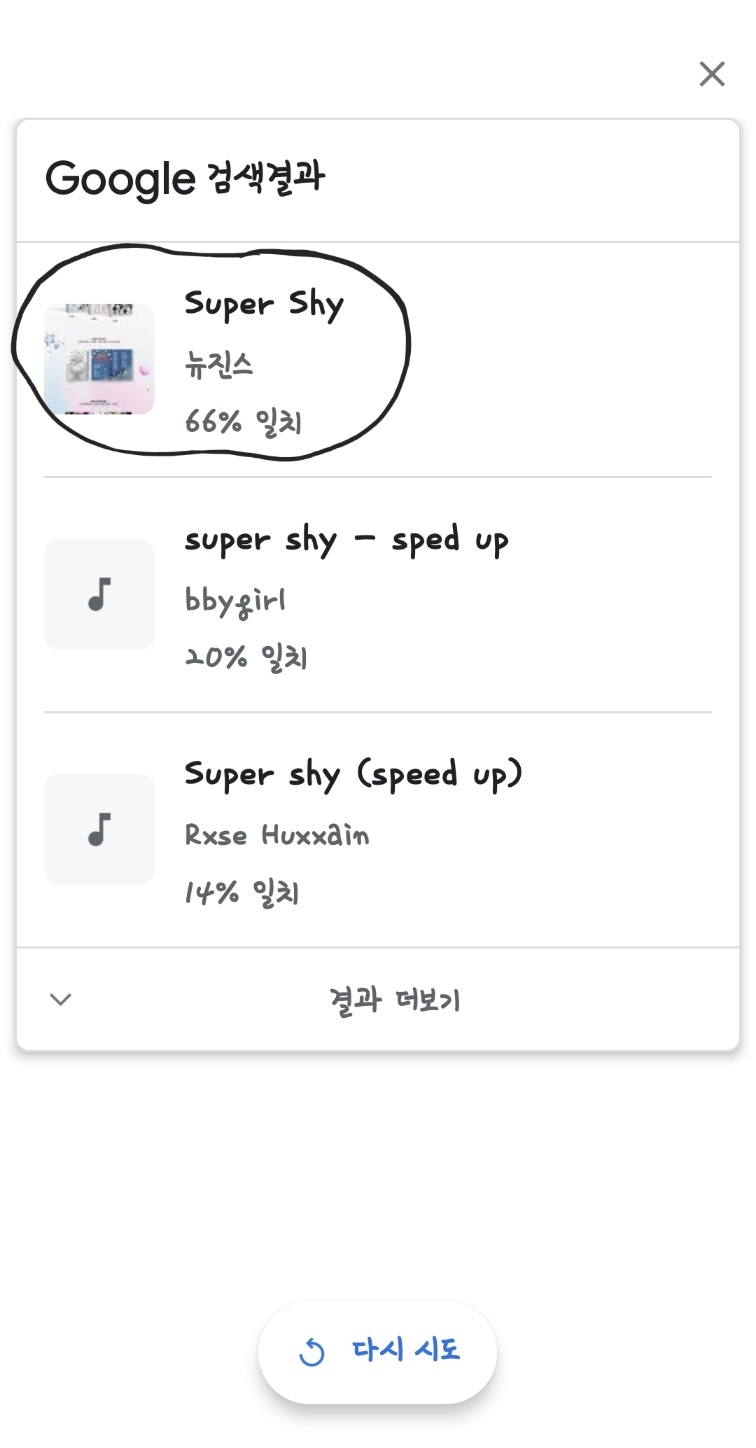
Task: Click the music note icon for Rxse Huxxain track
Action: (x=99, y=829)
